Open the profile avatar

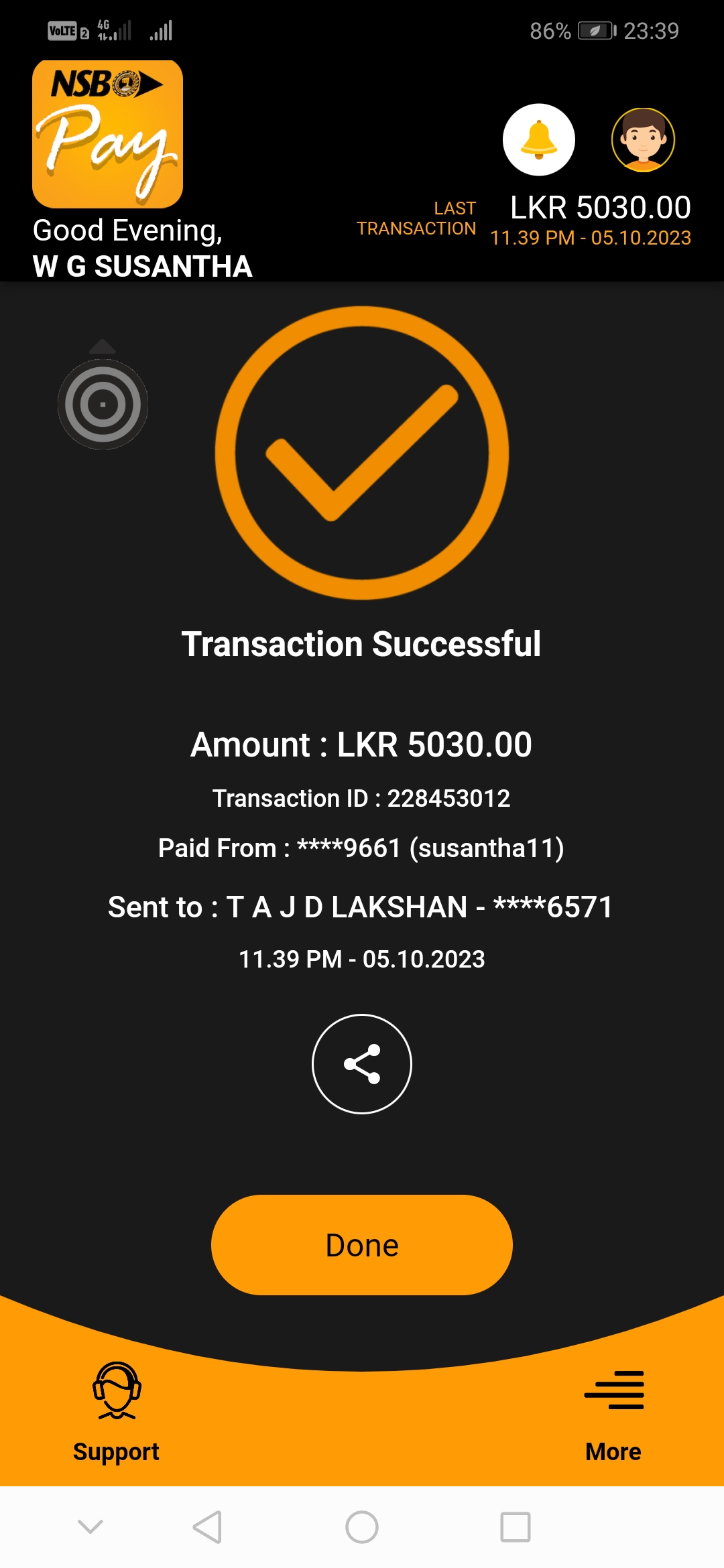[643, 139]
